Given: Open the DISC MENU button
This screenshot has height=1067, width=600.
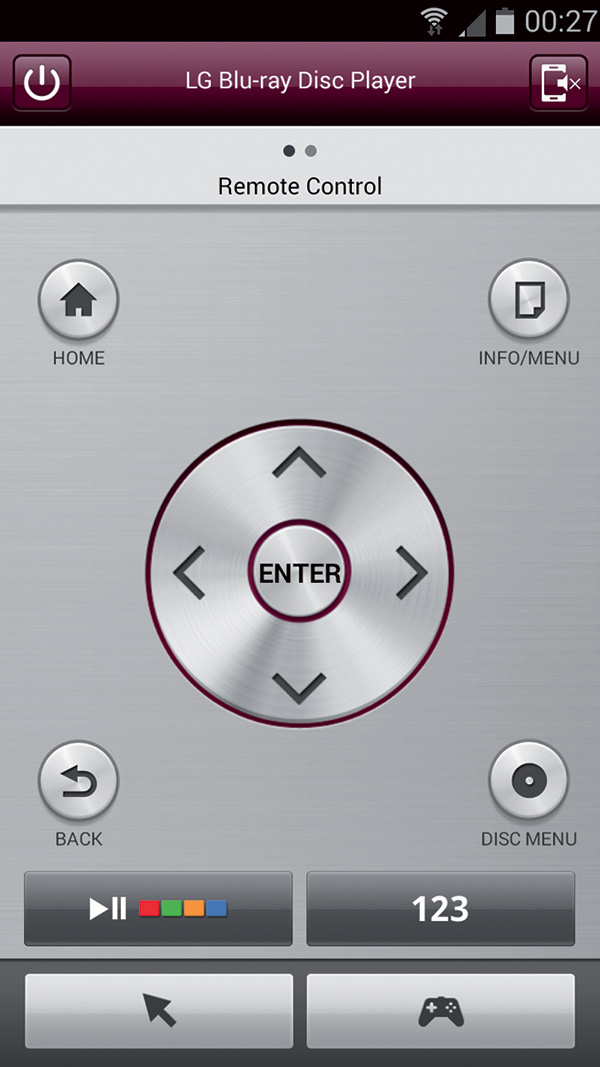Looking at the screenshot, I should point(528,781).
